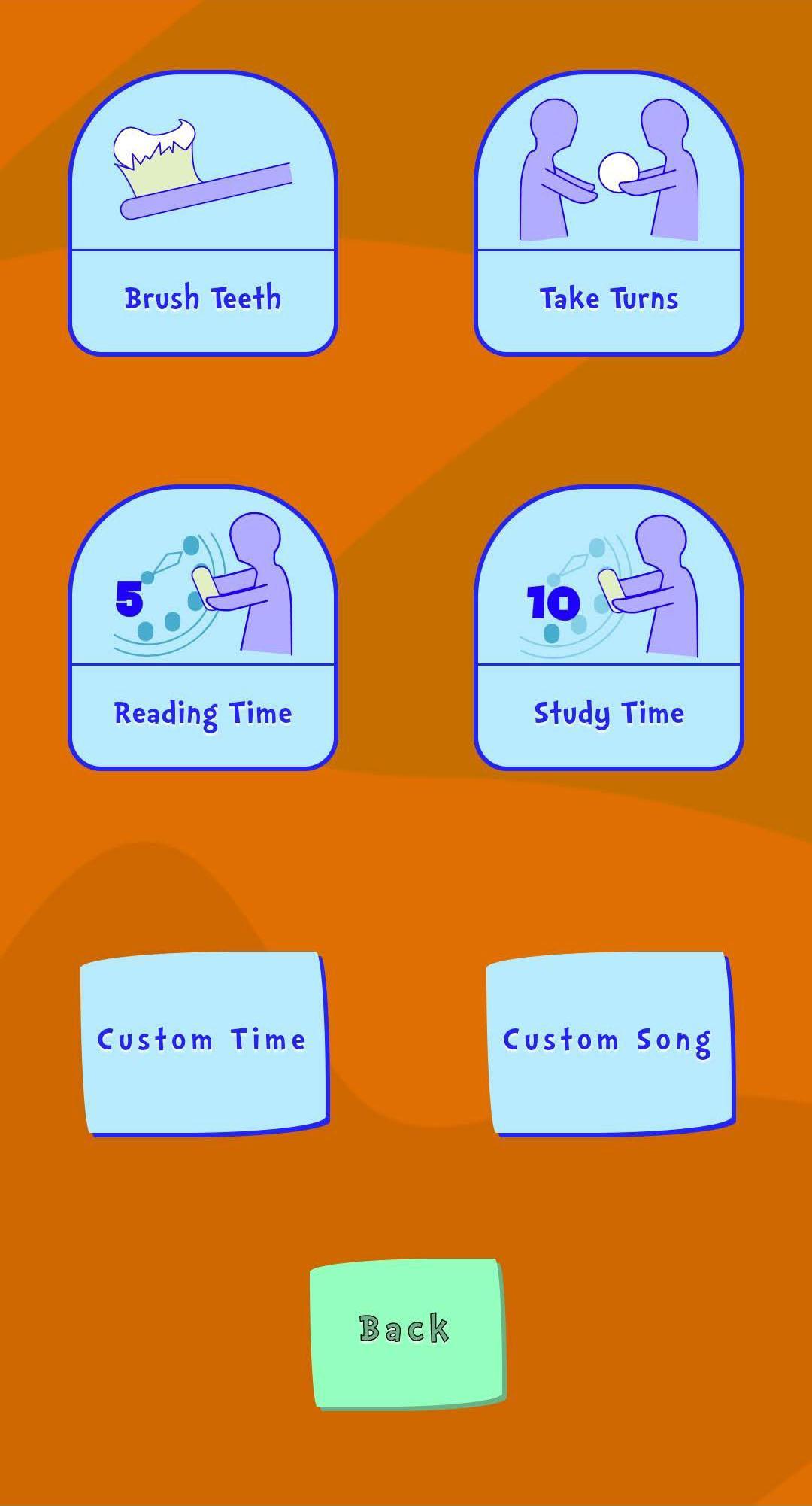
Task: Go back with the green Back button
Action: [406, 1330]
